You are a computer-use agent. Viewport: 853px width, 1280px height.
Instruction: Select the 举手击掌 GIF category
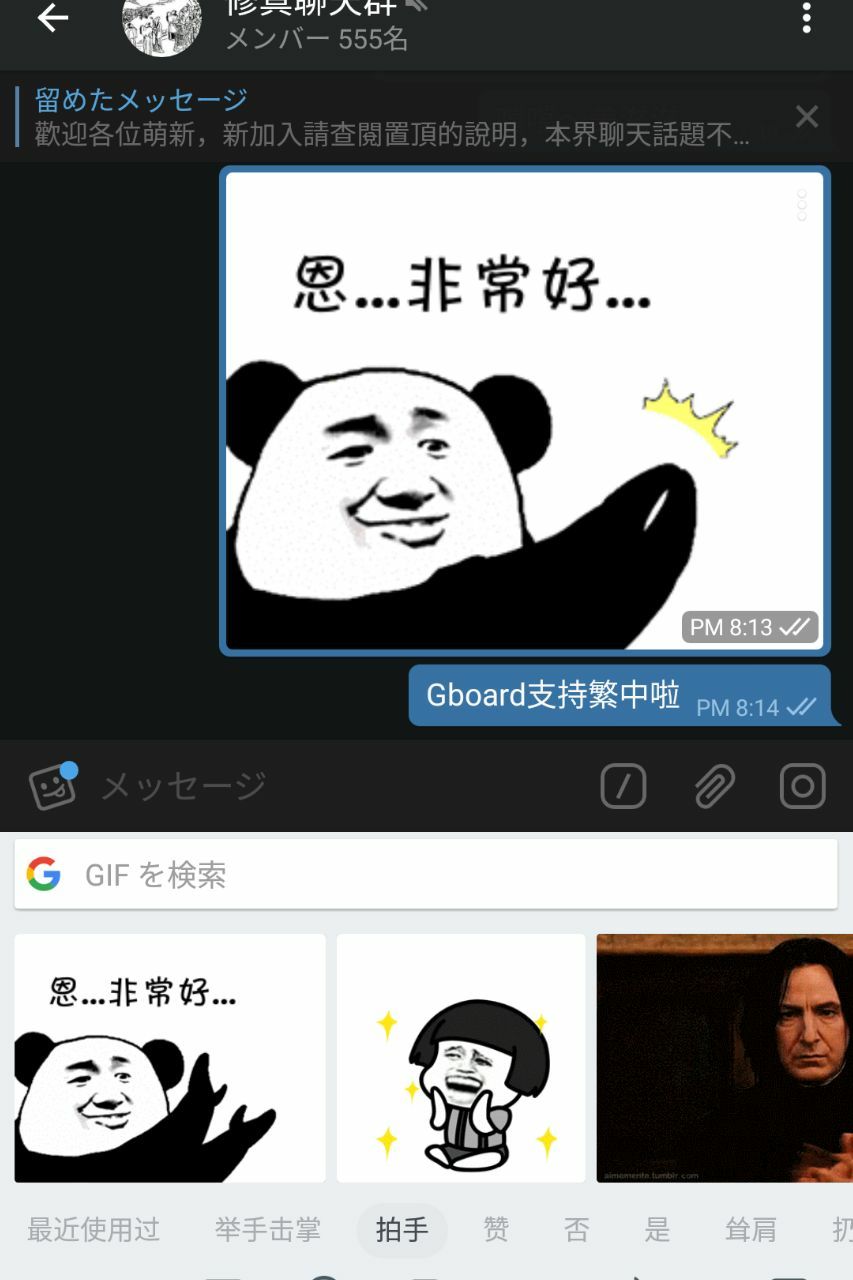click(x=268, y=1230)
